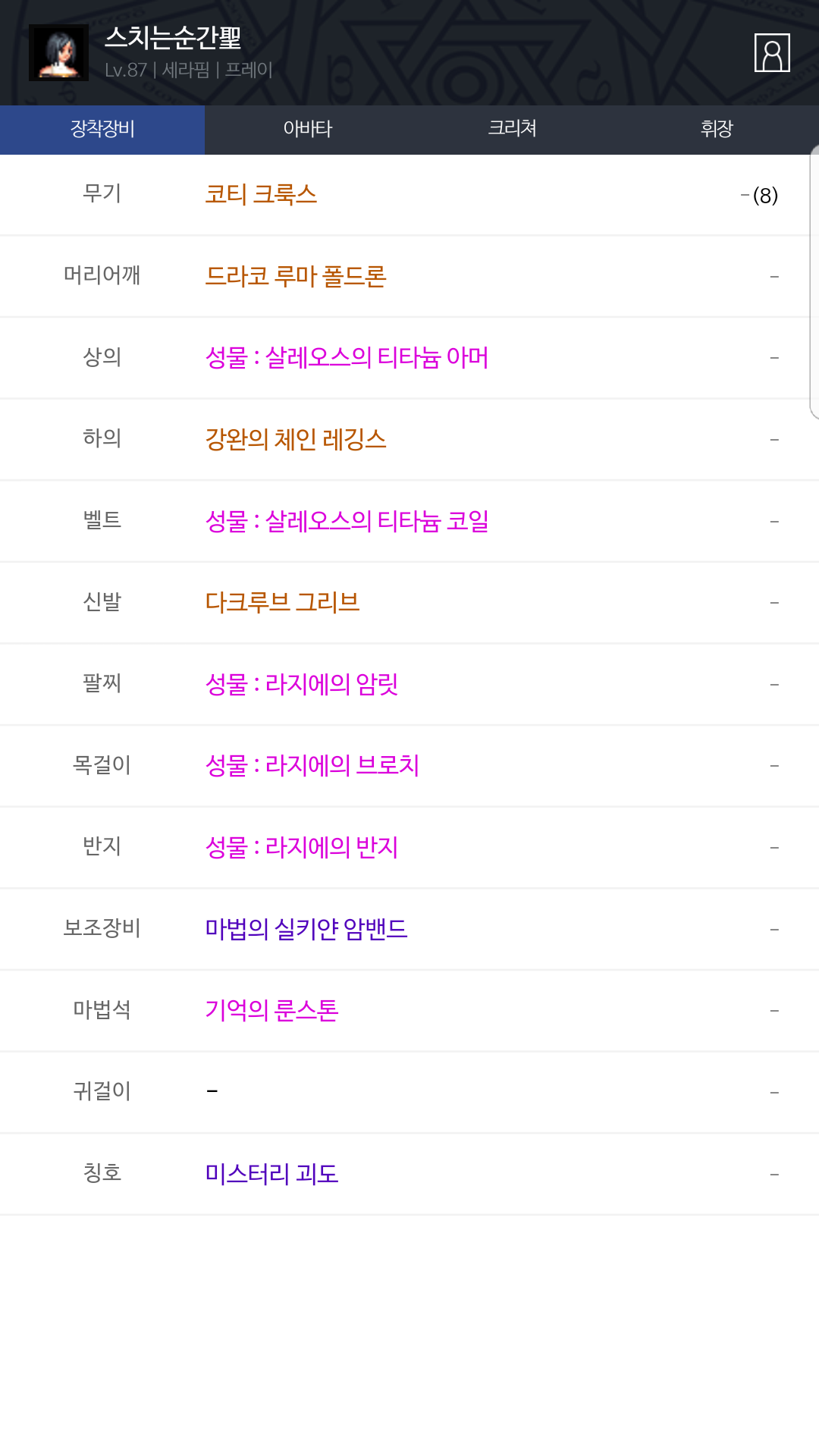Viewport: 819px width, 1456px height.
Task: Select the 장착장비 tab
Action: click(102, 129)
